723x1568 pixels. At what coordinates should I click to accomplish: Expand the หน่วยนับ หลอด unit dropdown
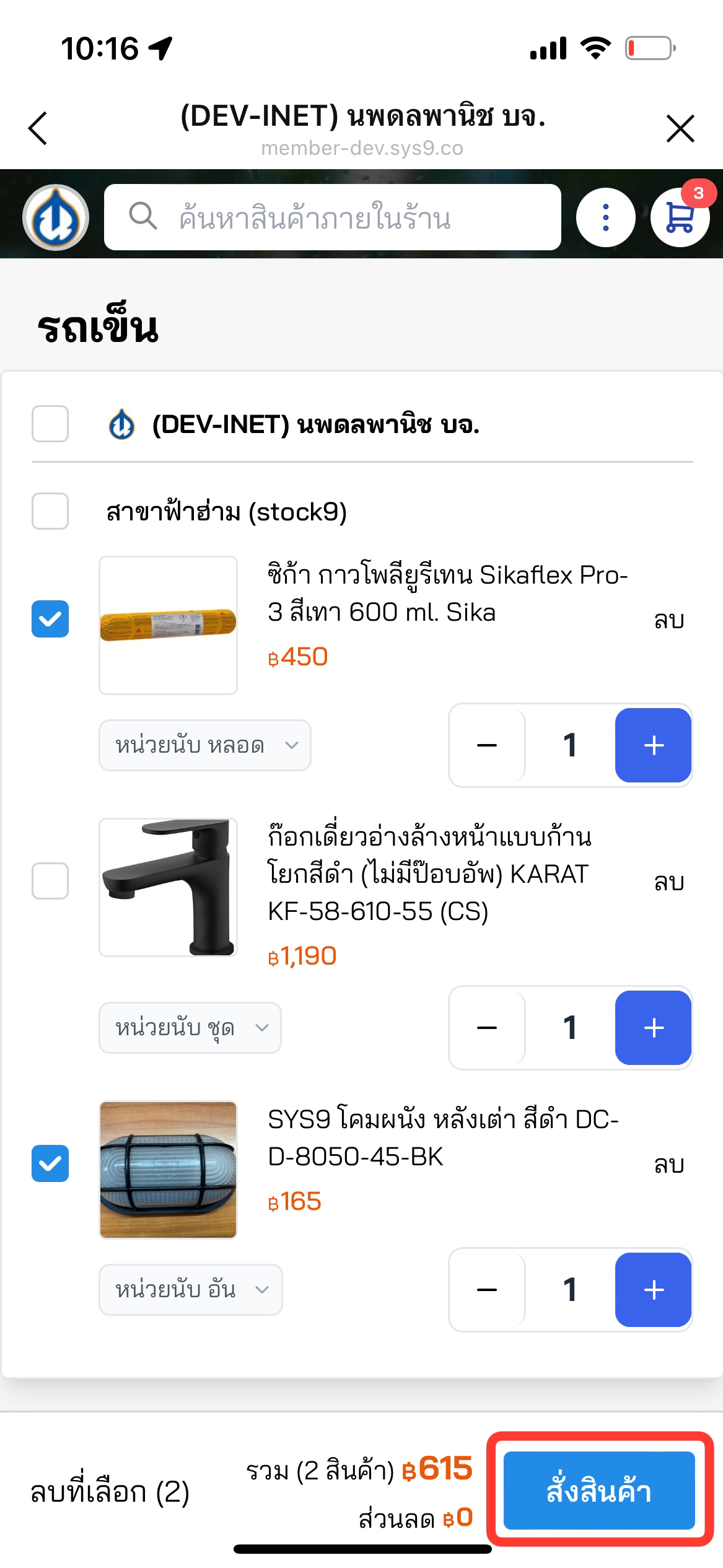point(204,745)
